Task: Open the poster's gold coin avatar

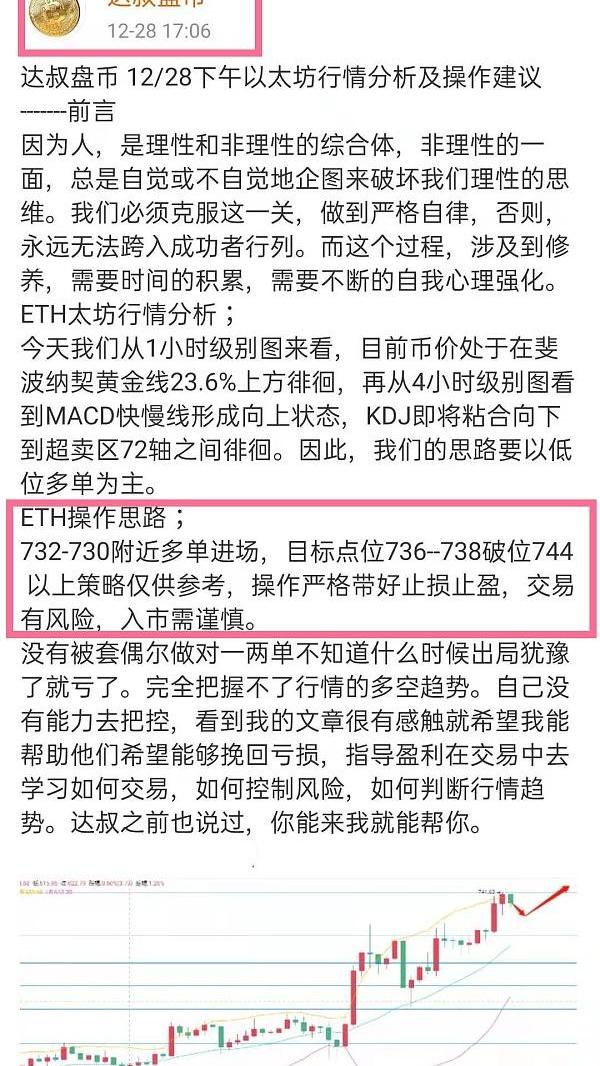Action: point(54,14)
